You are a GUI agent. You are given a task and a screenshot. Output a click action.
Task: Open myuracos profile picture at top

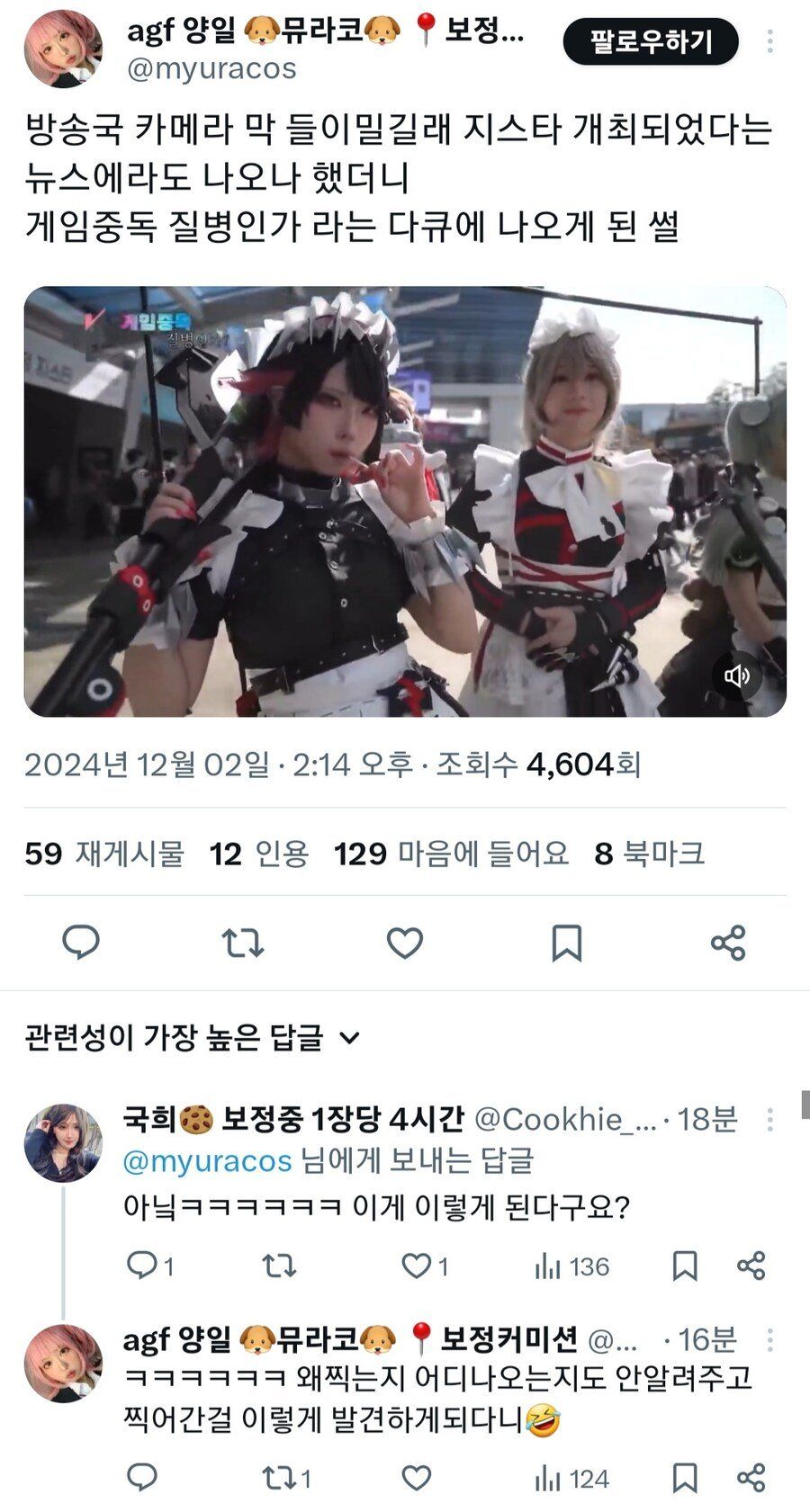63,49
